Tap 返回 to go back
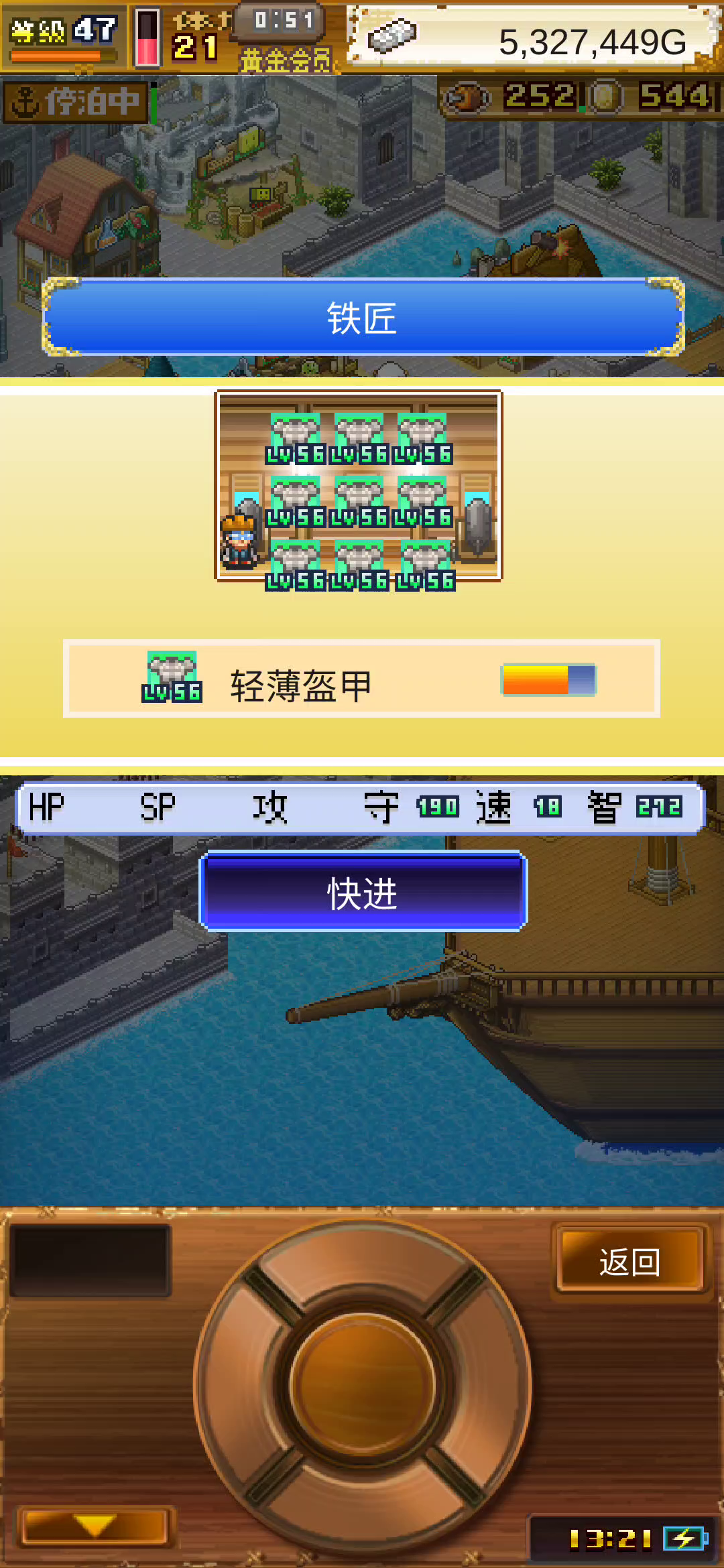The height and width of the screenshot is (1568, 724). (x=631, y=1261)
